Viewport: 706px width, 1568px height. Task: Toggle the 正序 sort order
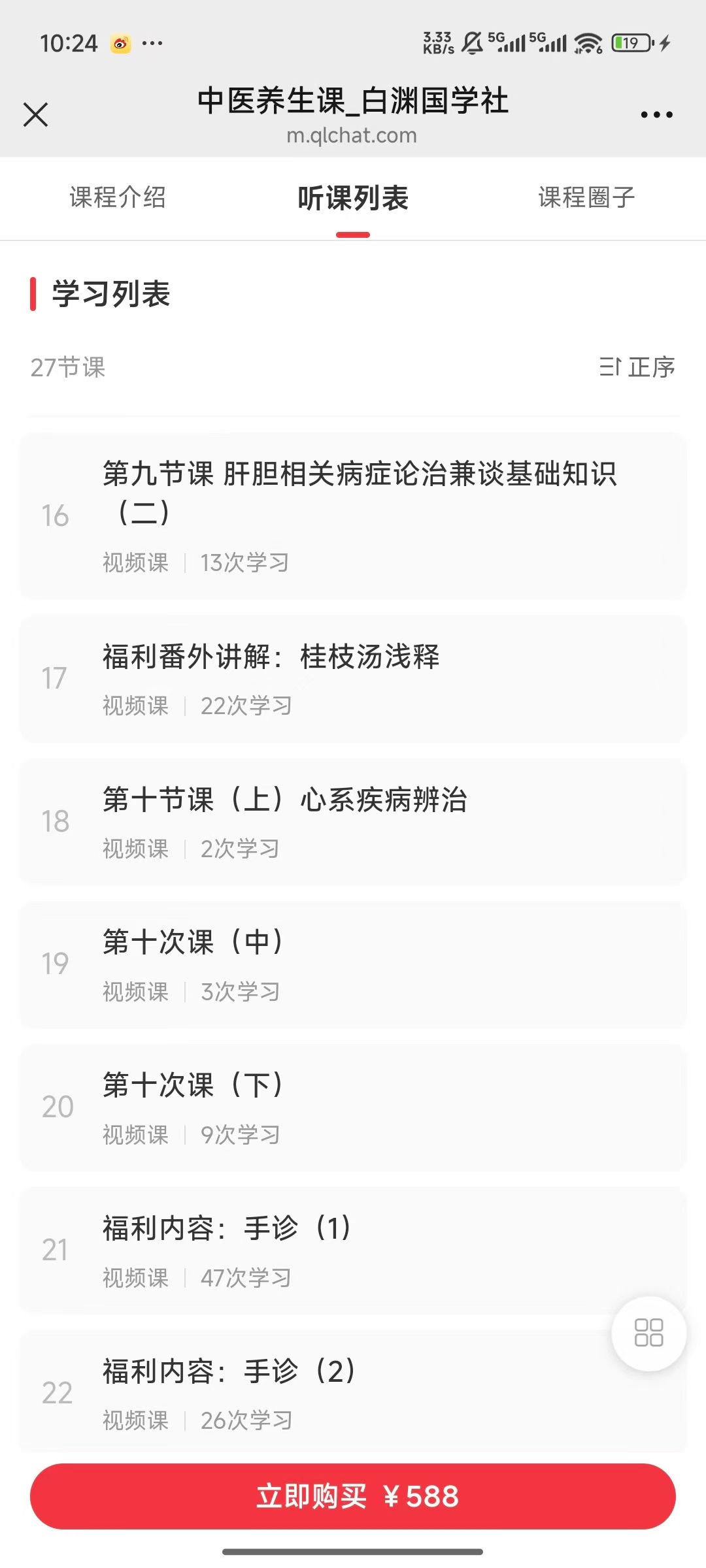pos(637,367)
